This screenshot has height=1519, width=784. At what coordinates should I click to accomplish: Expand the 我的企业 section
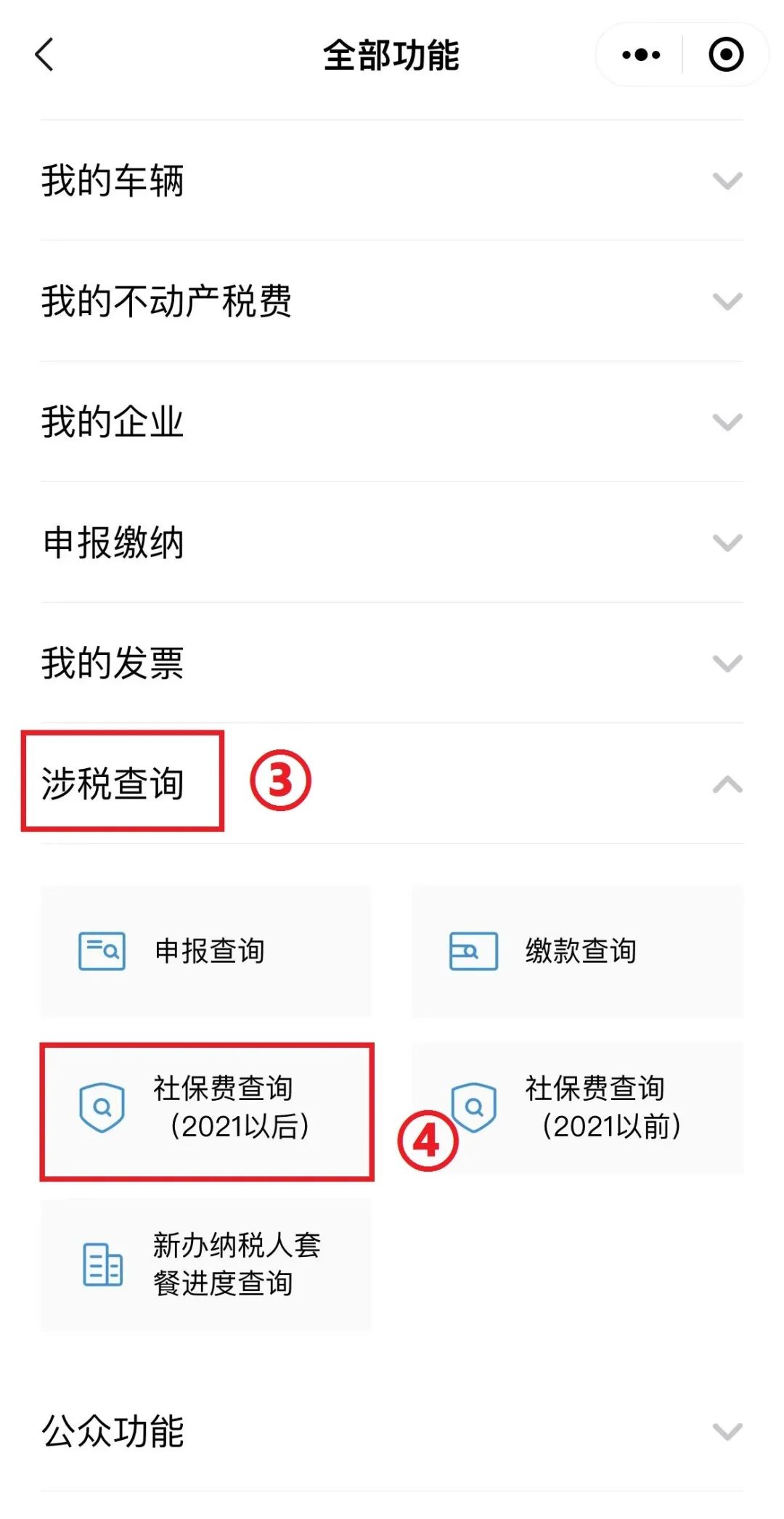(x=392, y=421)
